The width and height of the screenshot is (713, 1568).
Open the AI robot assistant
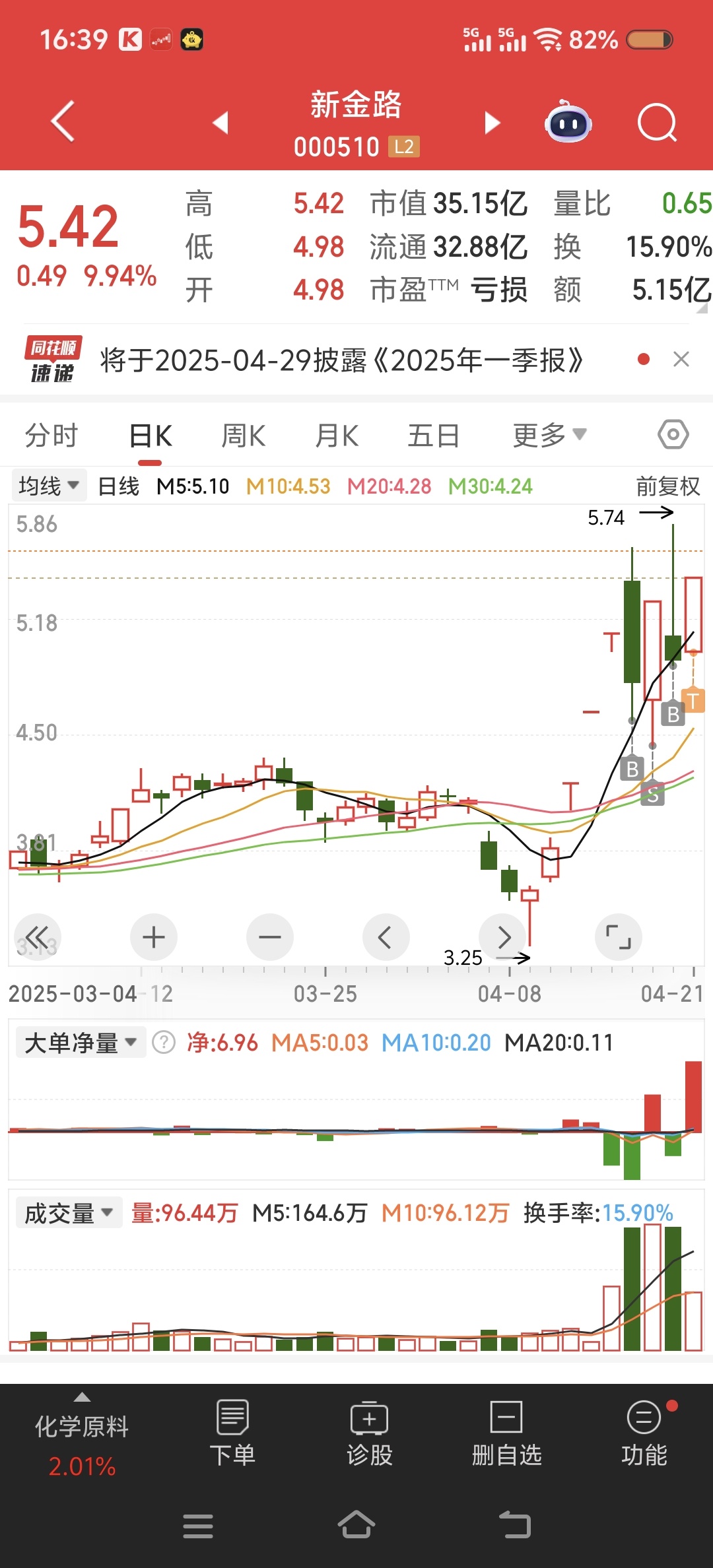point(568,122)
